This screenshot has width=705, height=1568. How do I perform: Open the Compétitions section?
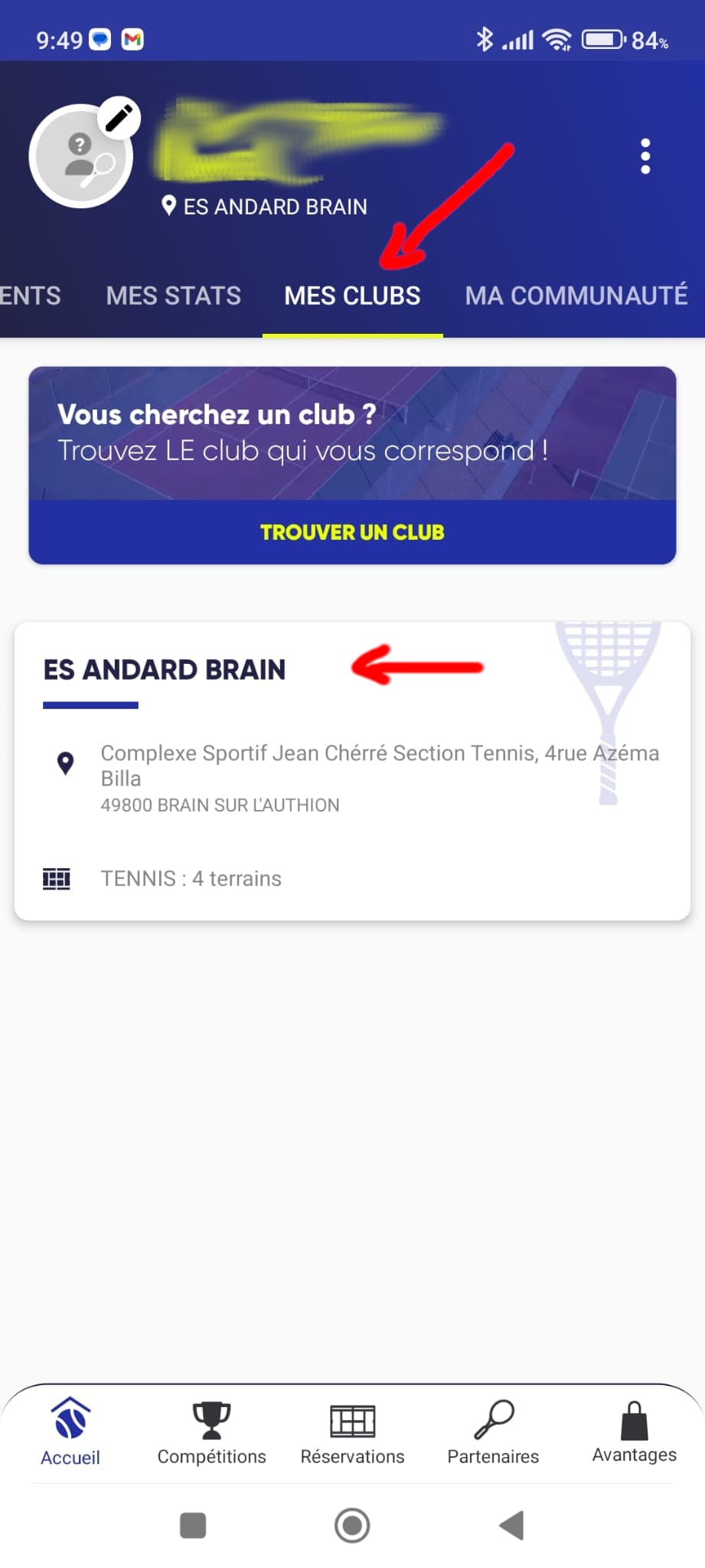[211, 1432]
